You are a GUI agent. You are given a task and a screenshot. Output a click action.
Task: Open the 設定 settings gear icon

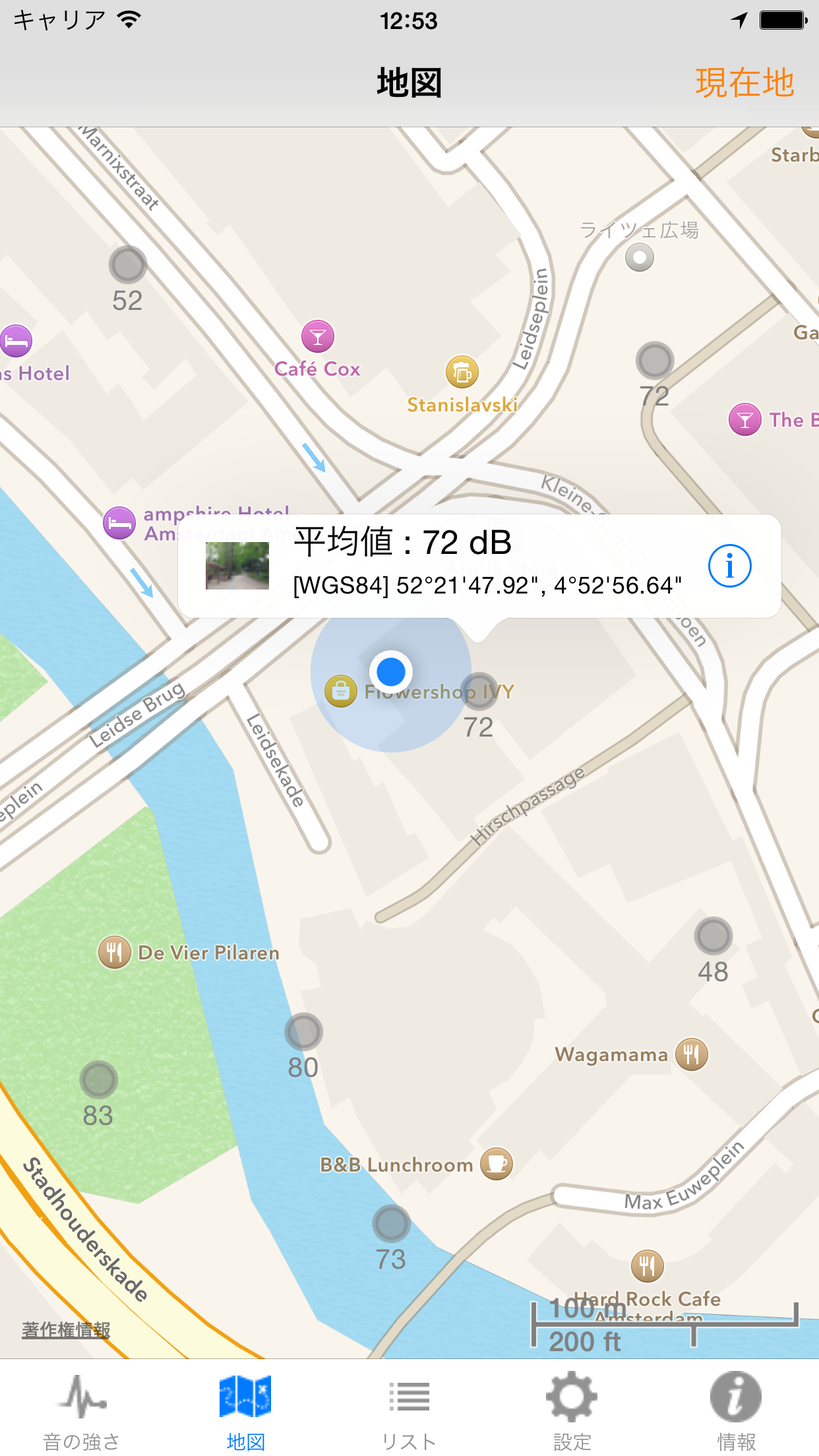tap(572, 1396)
